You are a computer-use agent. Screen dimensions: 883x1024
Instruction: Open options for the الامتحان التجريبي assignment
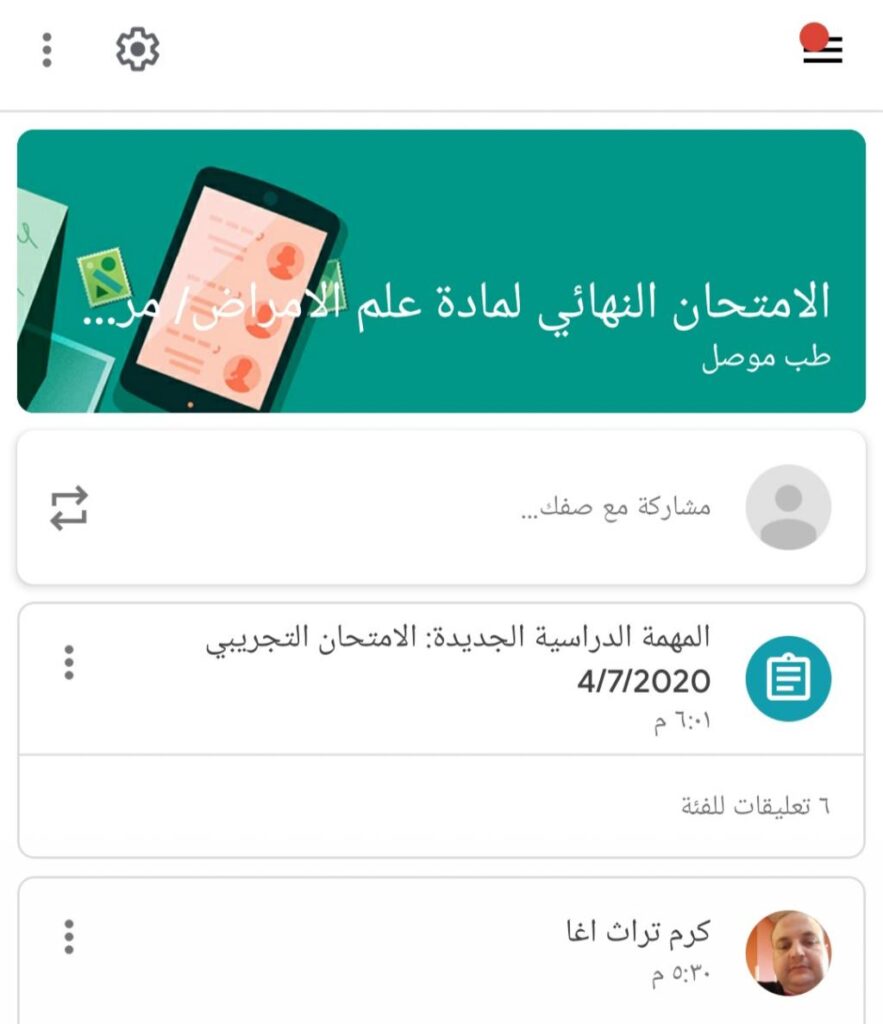[x=68, y=662]
